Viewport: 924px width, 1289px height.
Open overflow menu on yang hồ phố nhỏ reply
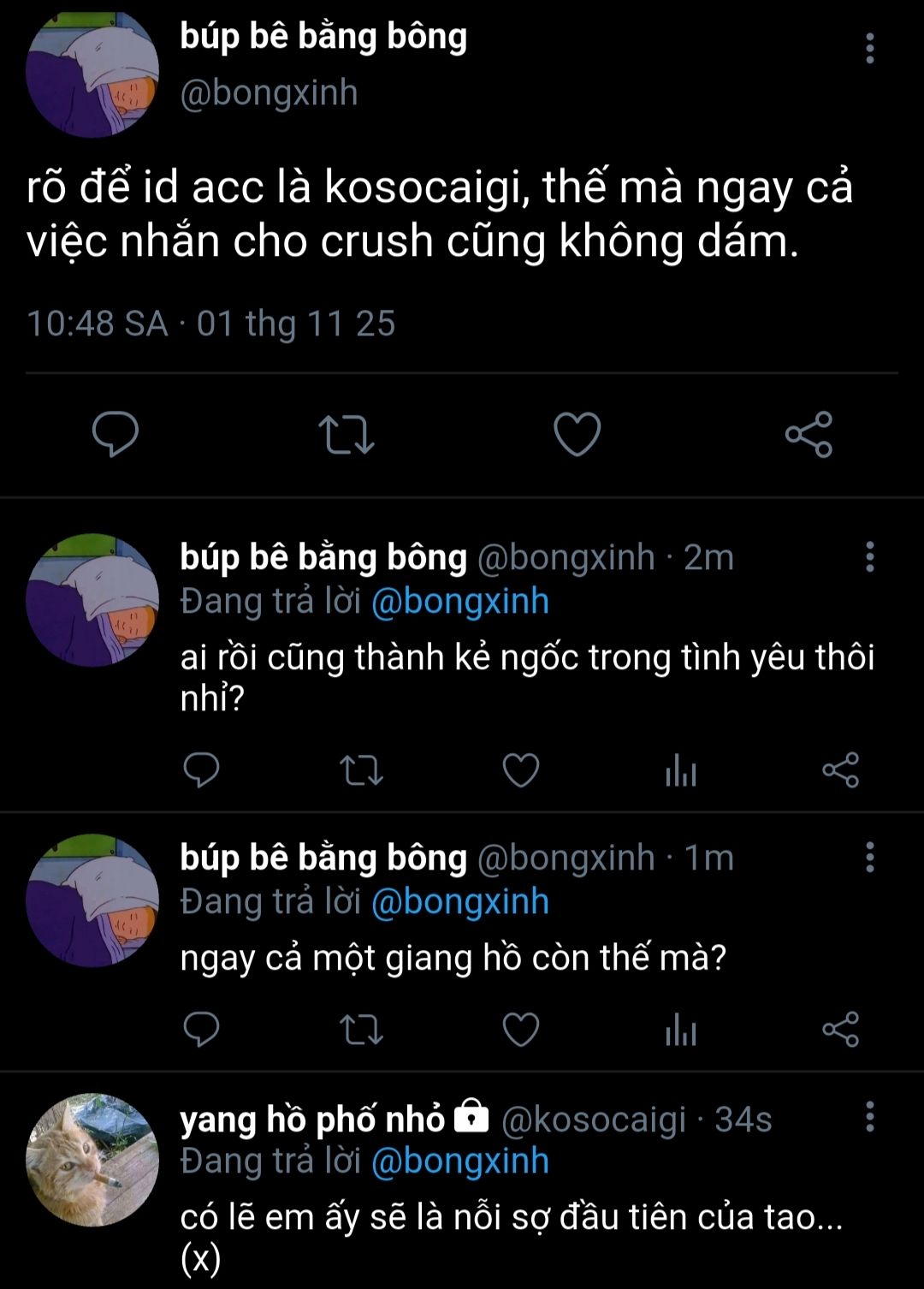(x=869, y=1117)
